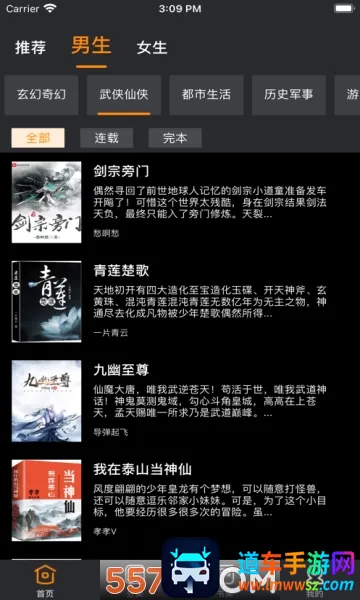Filter by 全部 books
This screenshot has height=600, width=360.
pos(38,138)
